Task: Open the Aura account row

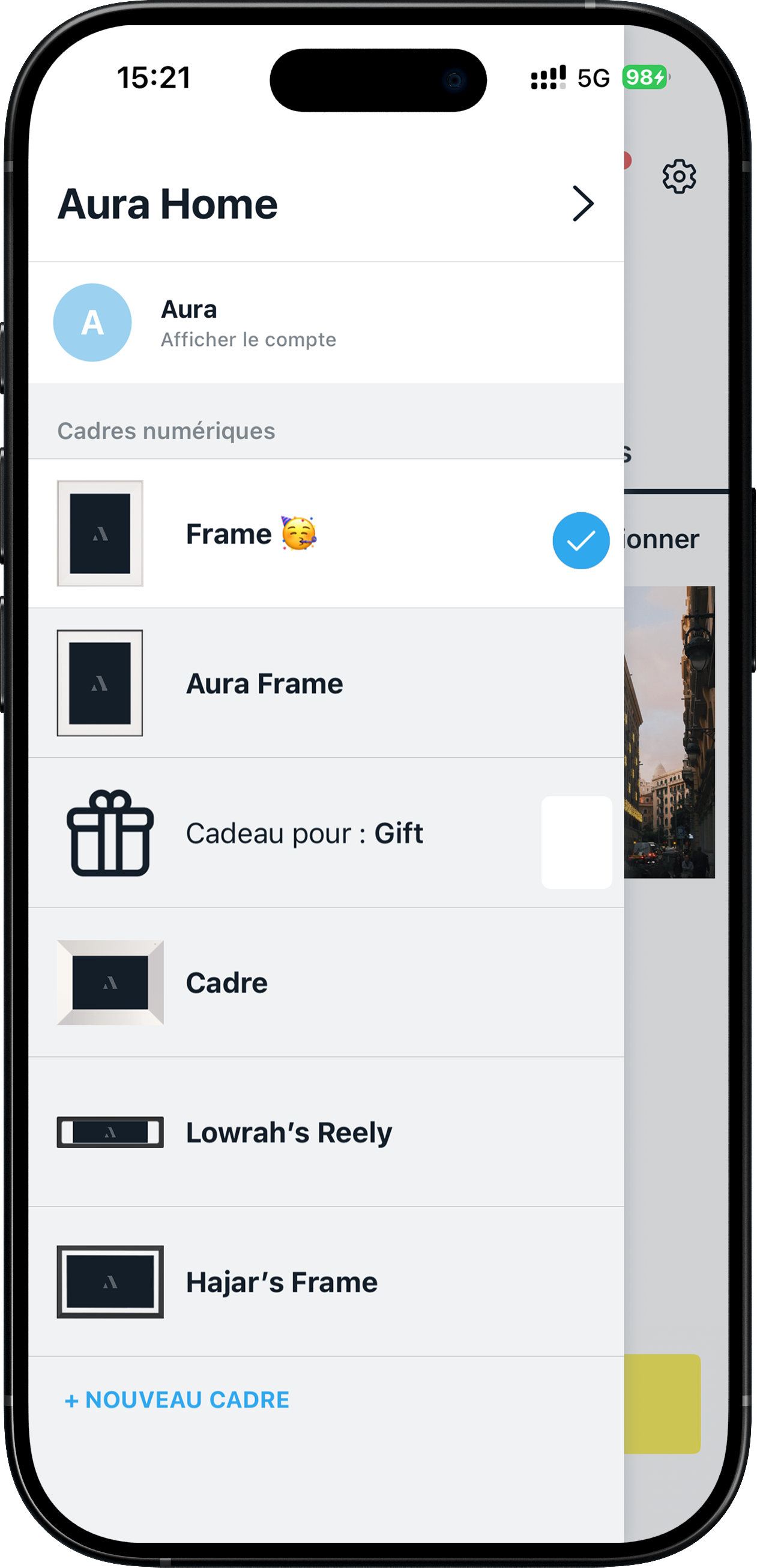Action: click(x=249, y=323)
